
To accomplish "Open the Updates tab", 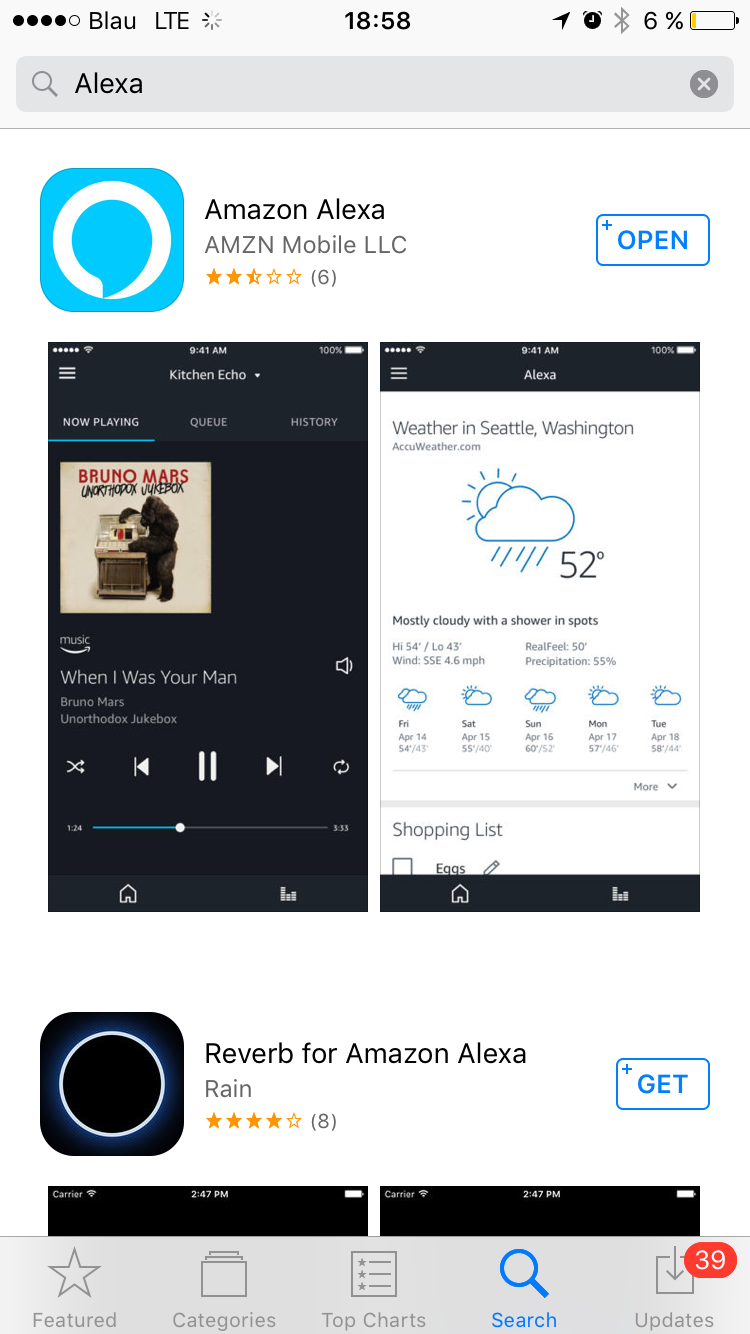I will pos(674,1290).
